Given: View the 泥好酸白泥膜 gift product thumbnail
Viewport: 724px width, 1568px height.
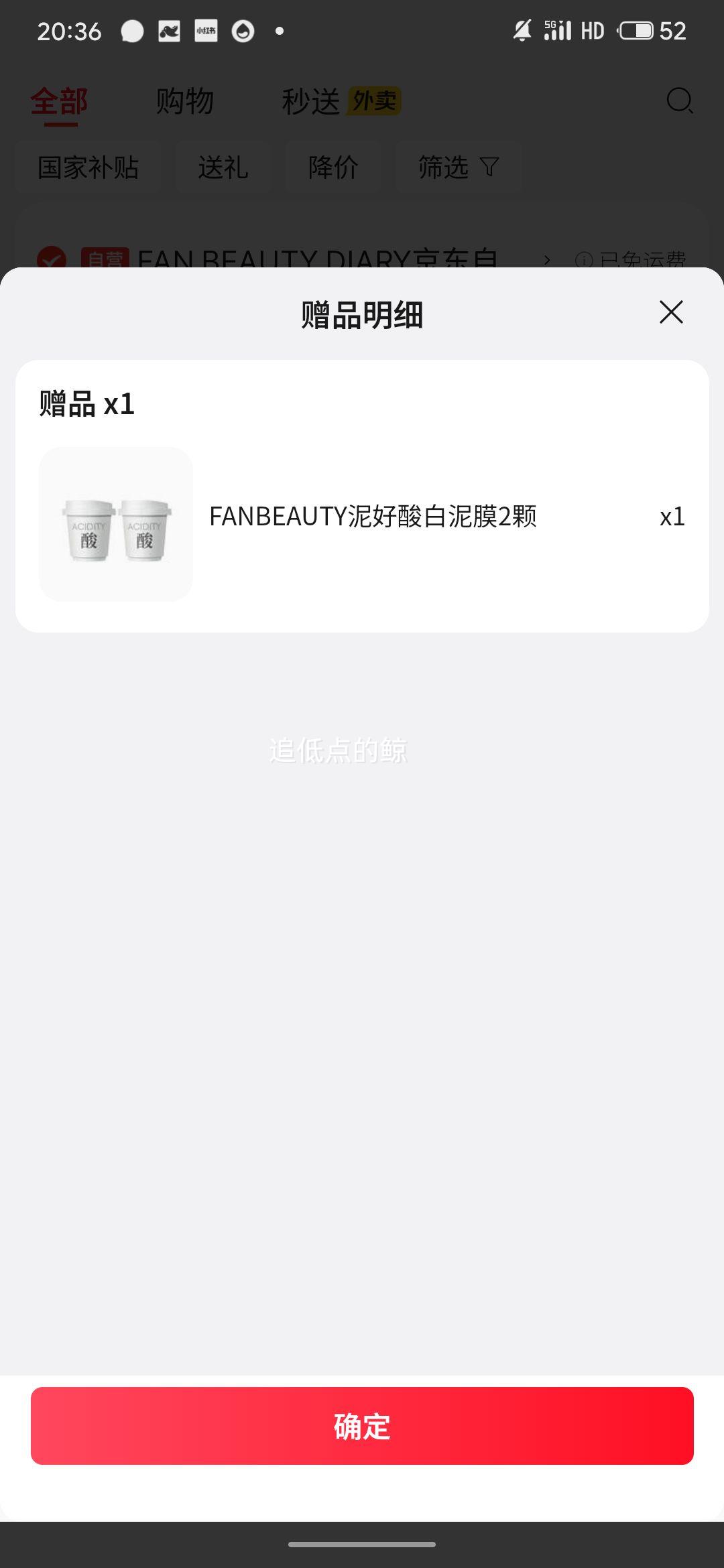Looking at the screenshot, I should 115,525.
